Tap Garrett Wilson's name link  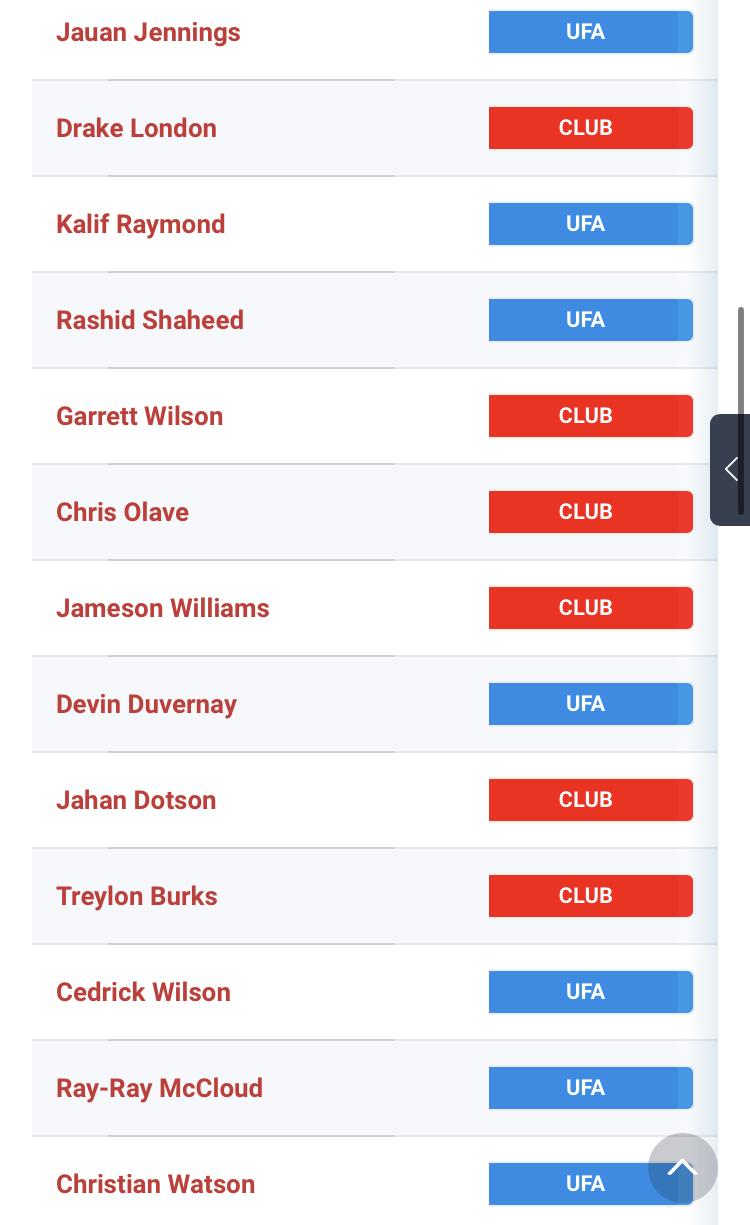click(139, 416)
